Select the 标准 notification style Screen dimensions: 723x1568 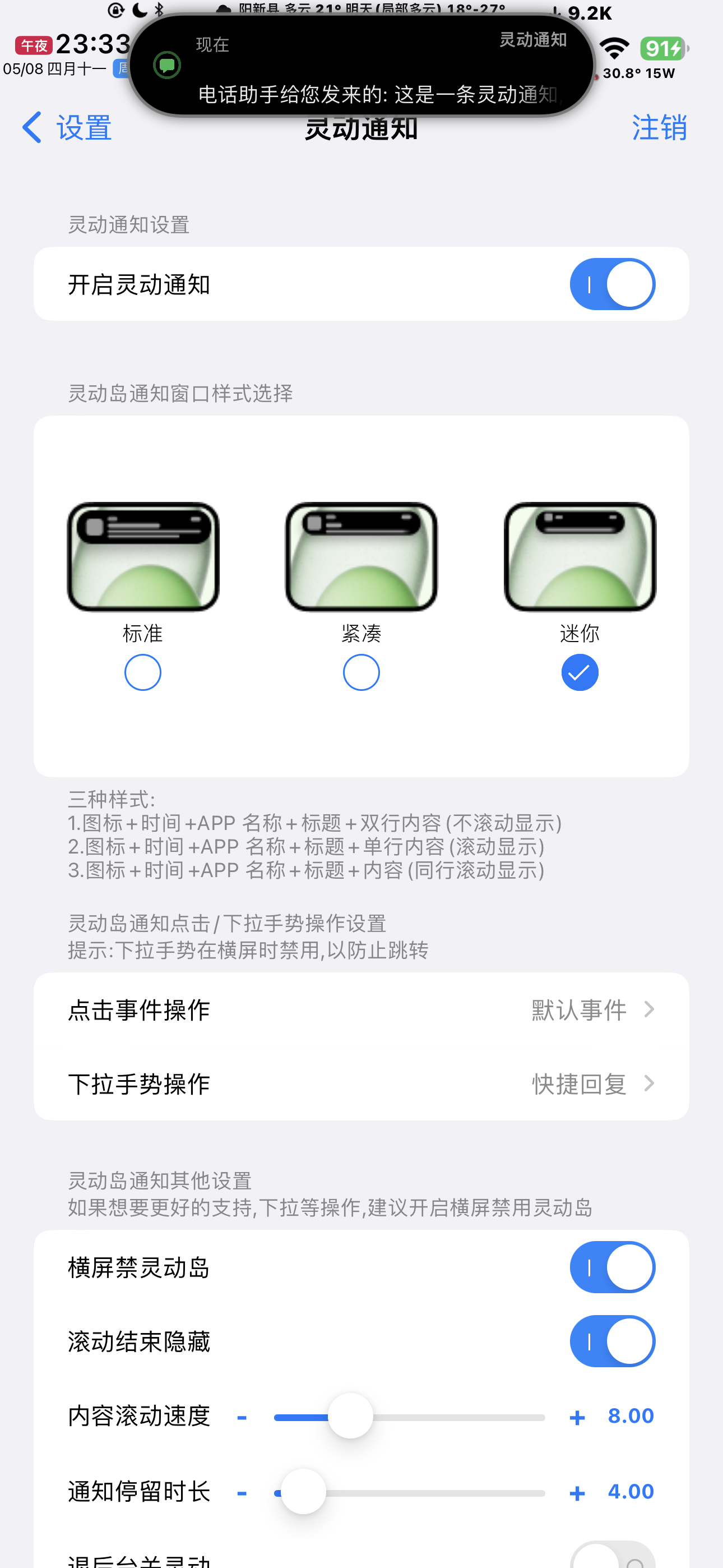coord(142,672)
